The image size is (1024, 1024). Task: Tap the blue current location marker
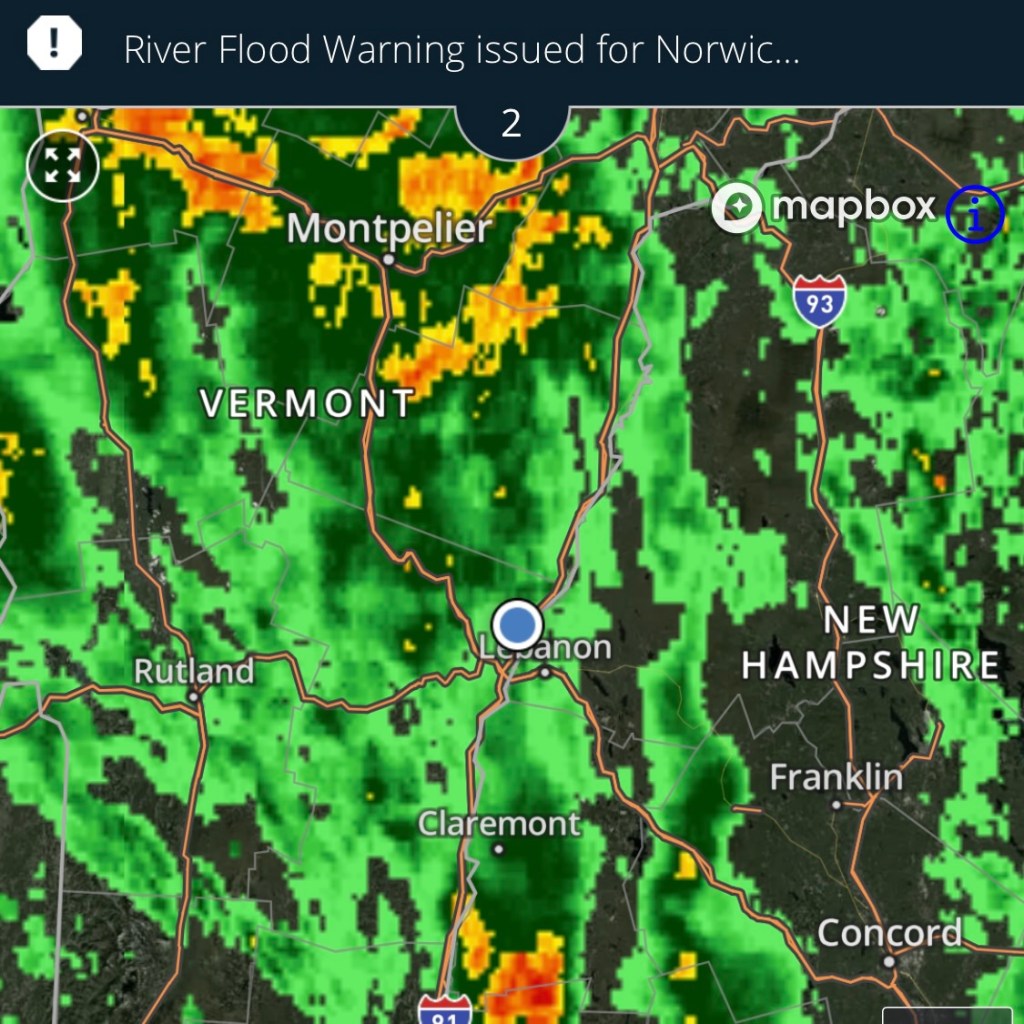(x=517, y=625)
